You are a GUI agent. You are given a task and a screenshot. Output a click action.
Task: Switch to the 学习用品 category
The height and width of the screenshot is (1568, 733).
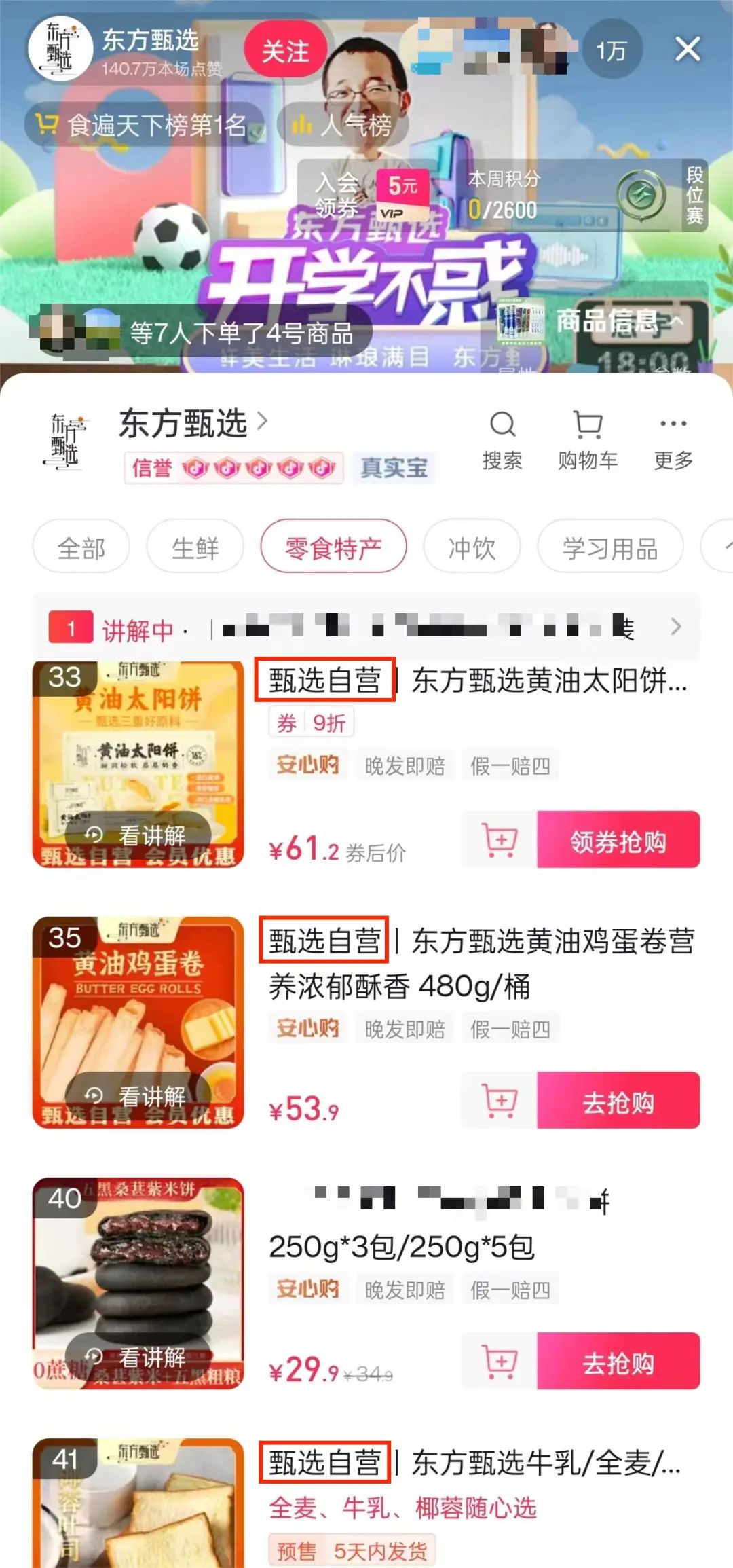pyautogui.click(x=609, y=547)
